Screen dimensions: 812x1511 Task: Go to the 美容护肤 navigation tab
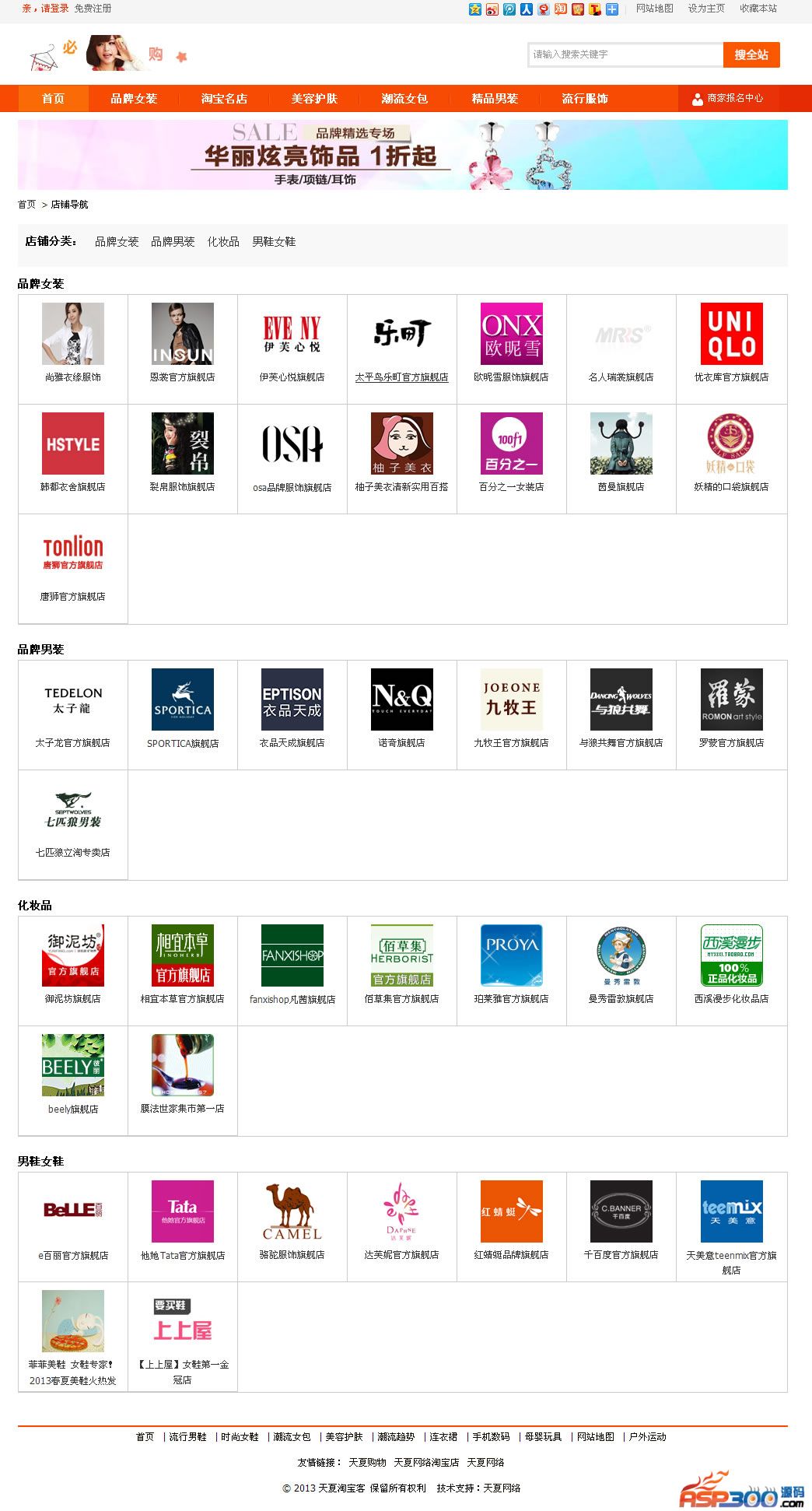(x=314, y=99)
